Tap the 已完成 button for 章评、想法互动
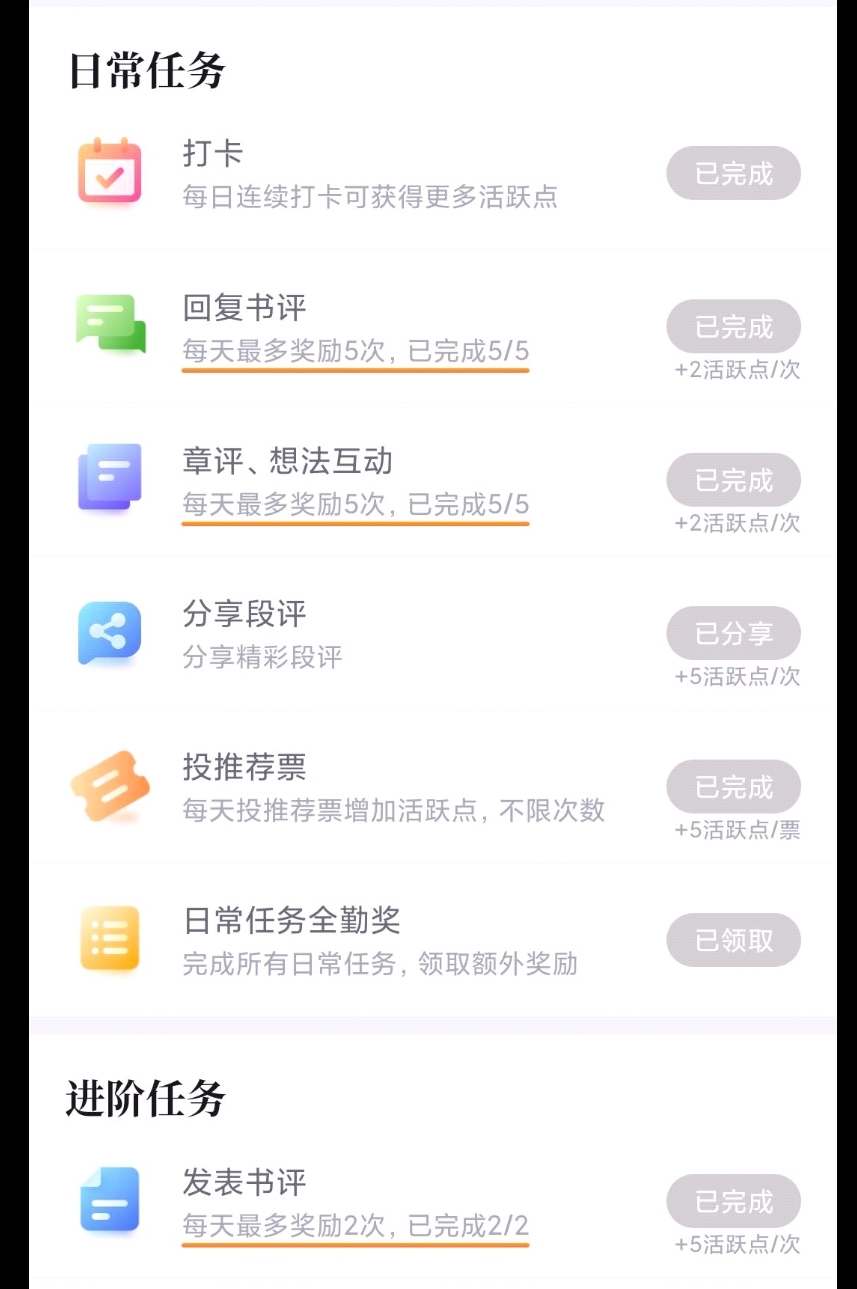Viewport: 857px width, 1289px height. click(x=733, y=480)
